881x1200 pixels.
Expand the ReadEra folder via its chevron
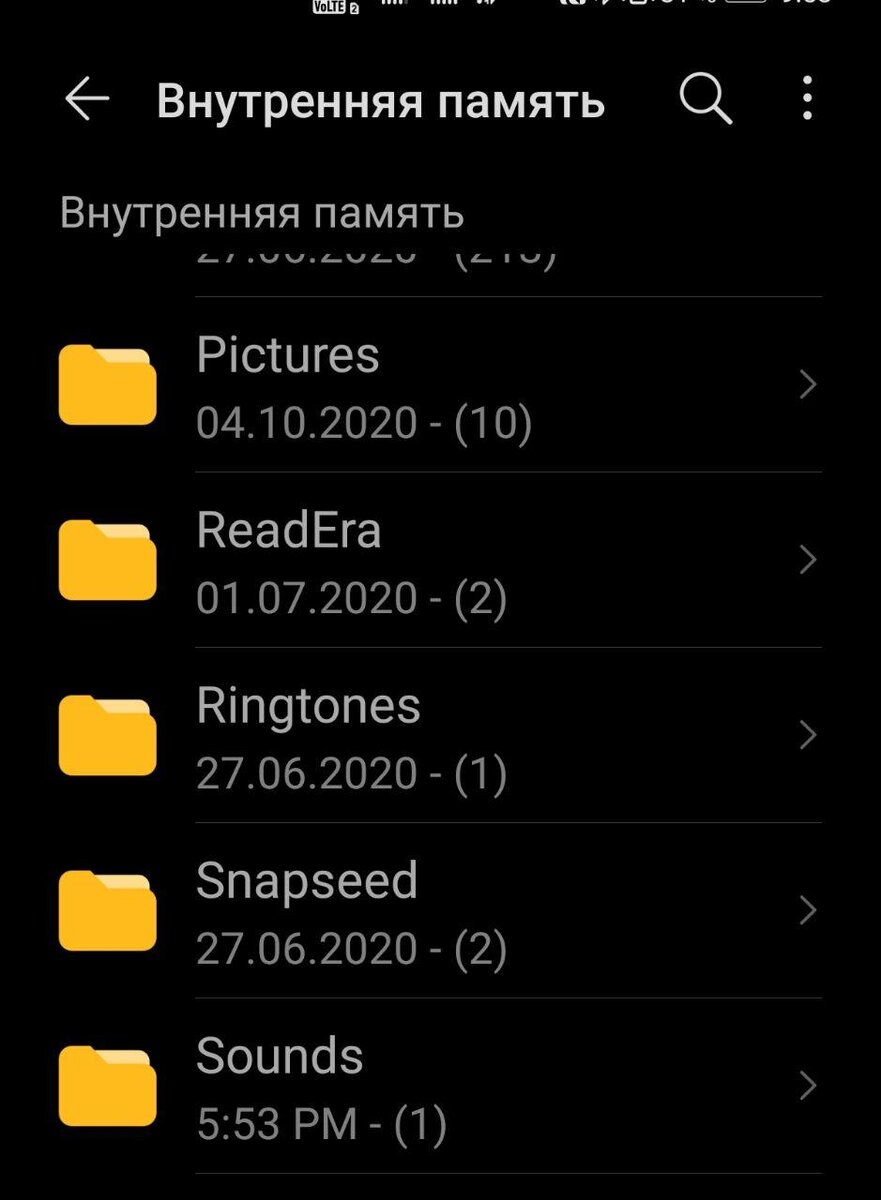coord(808,560)
